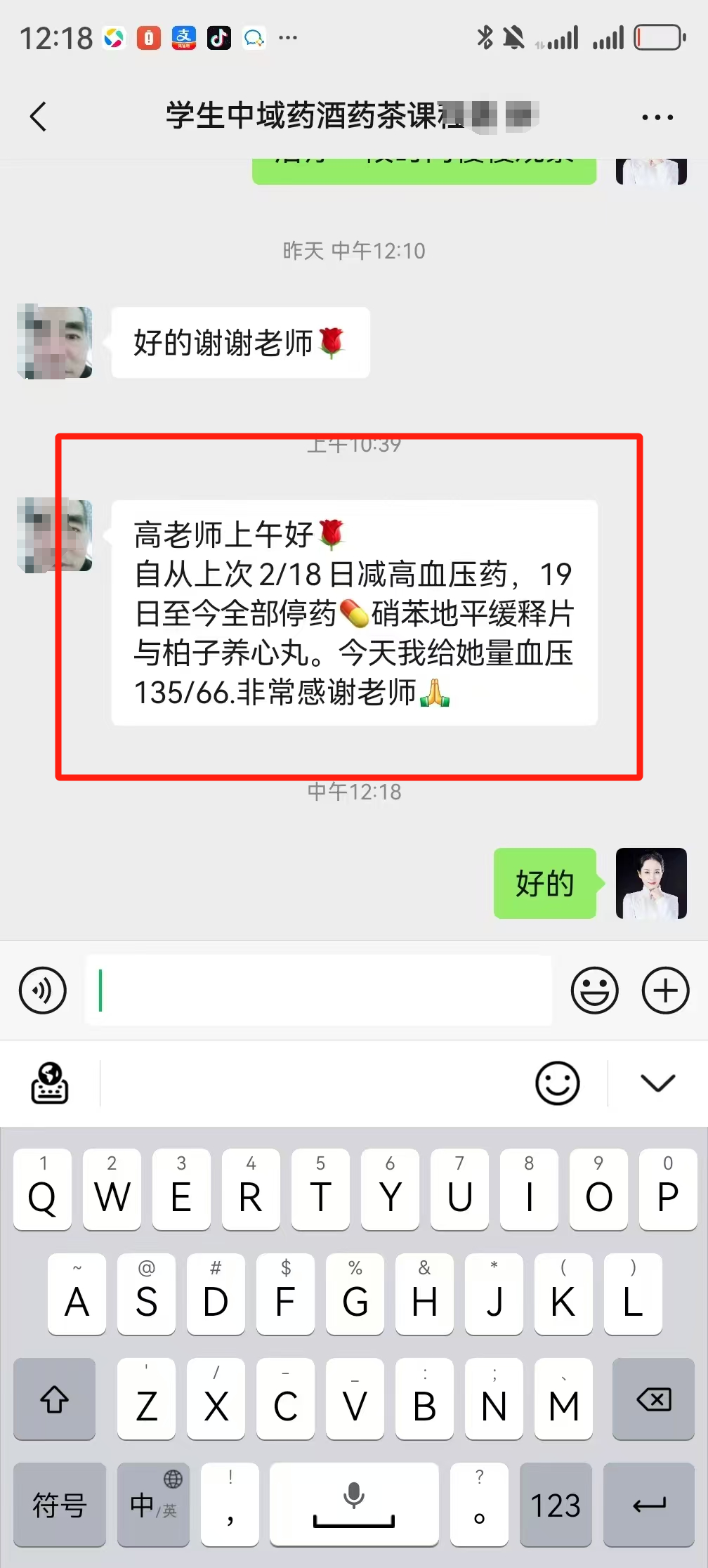This screenshot has height=1568, width=708.
Task: Focus the message text field
Action: tap(319, 991)
